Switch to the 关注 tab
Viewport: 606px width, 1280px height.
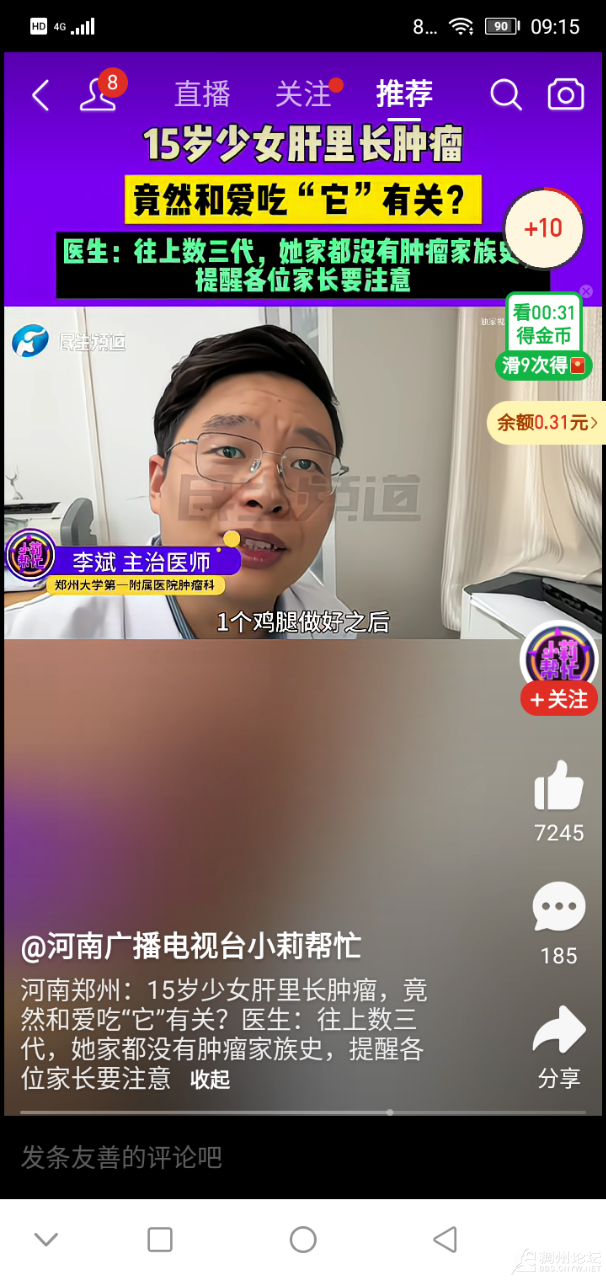[303, 95]
